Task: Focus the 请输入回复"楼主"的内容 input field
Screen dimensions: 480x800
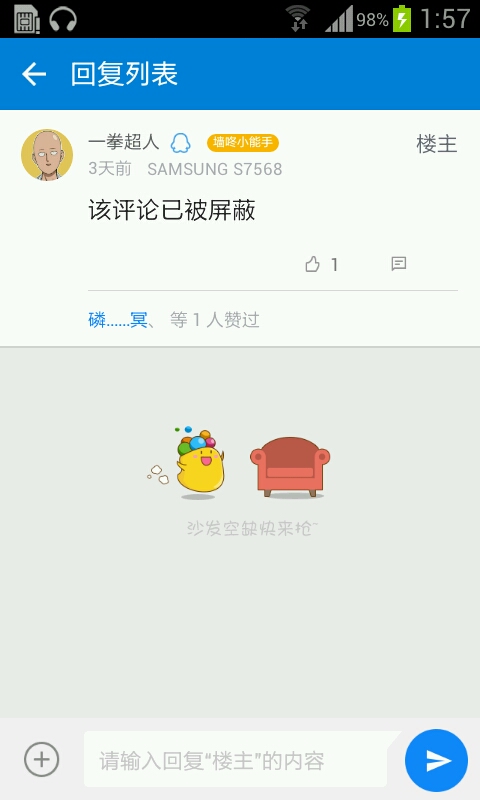Action: tap(239, 759)
